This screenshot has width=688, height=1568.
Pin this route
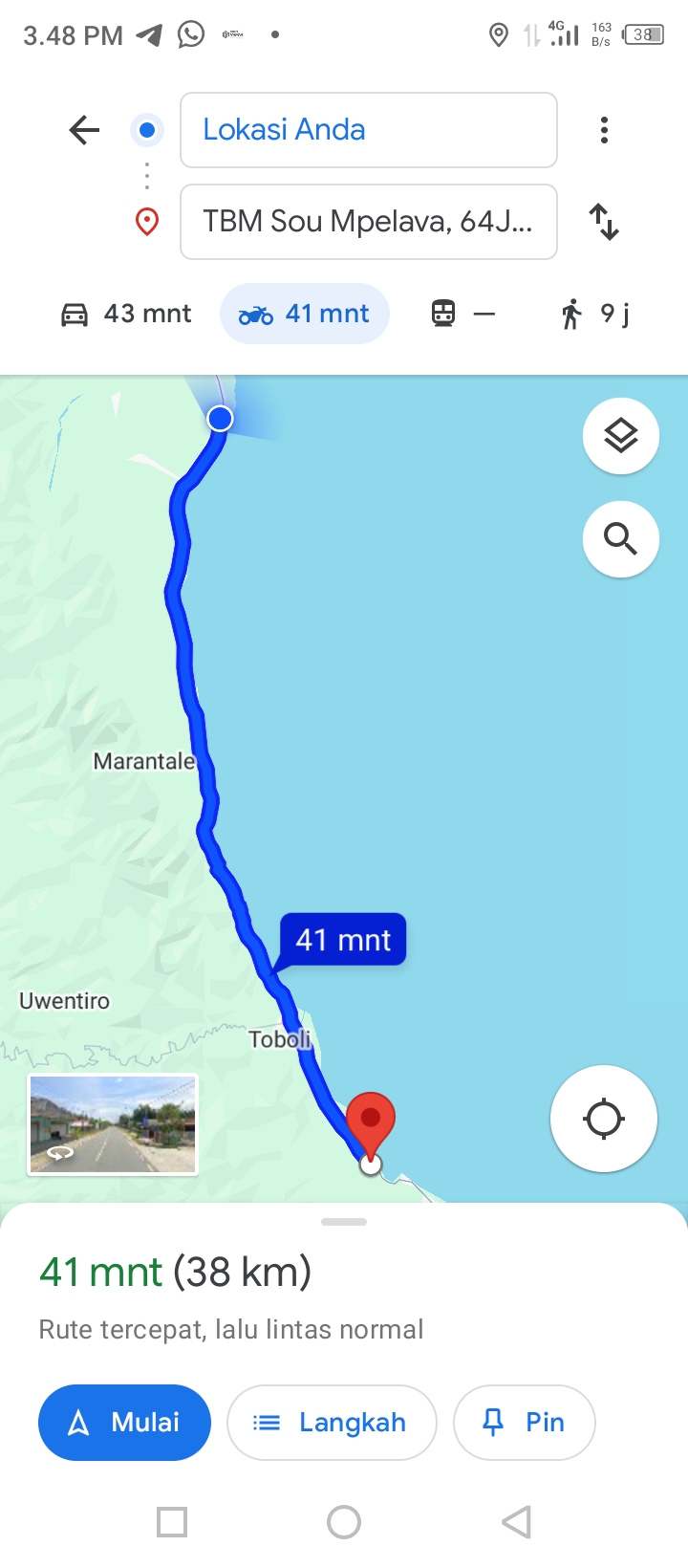point(525,1423)
